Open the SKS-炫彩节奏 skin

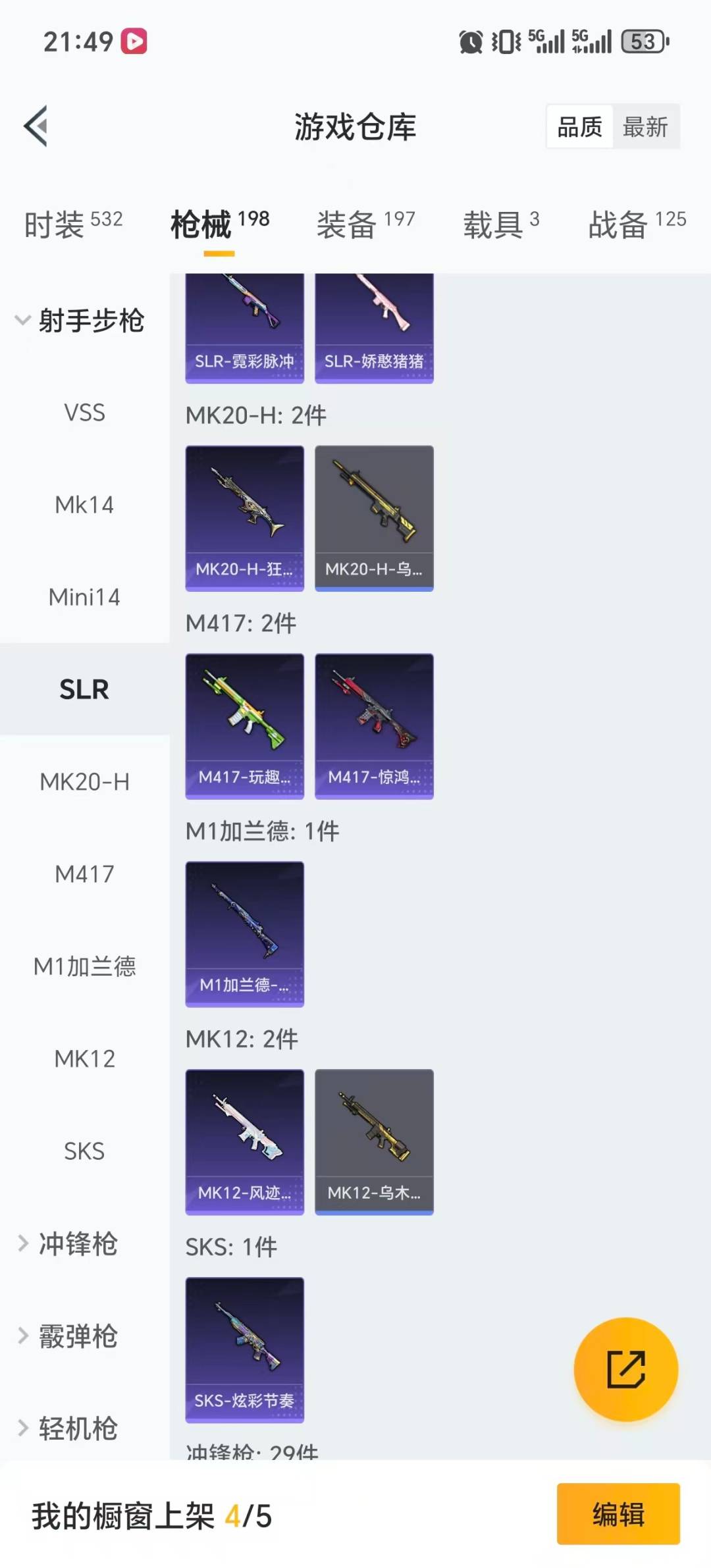tap(244, 1349)
